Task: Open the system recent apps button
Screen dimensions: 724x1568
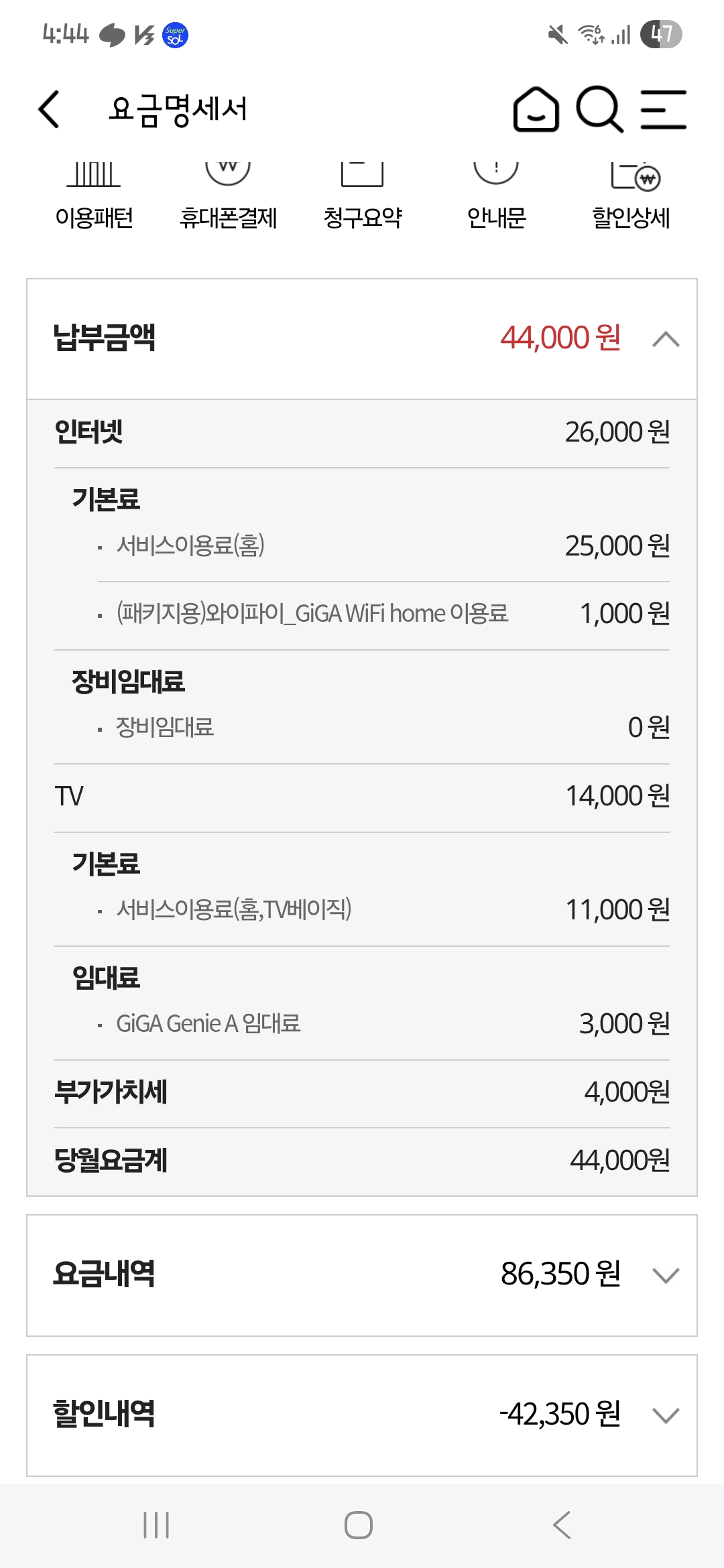Action: (156, 1525)
